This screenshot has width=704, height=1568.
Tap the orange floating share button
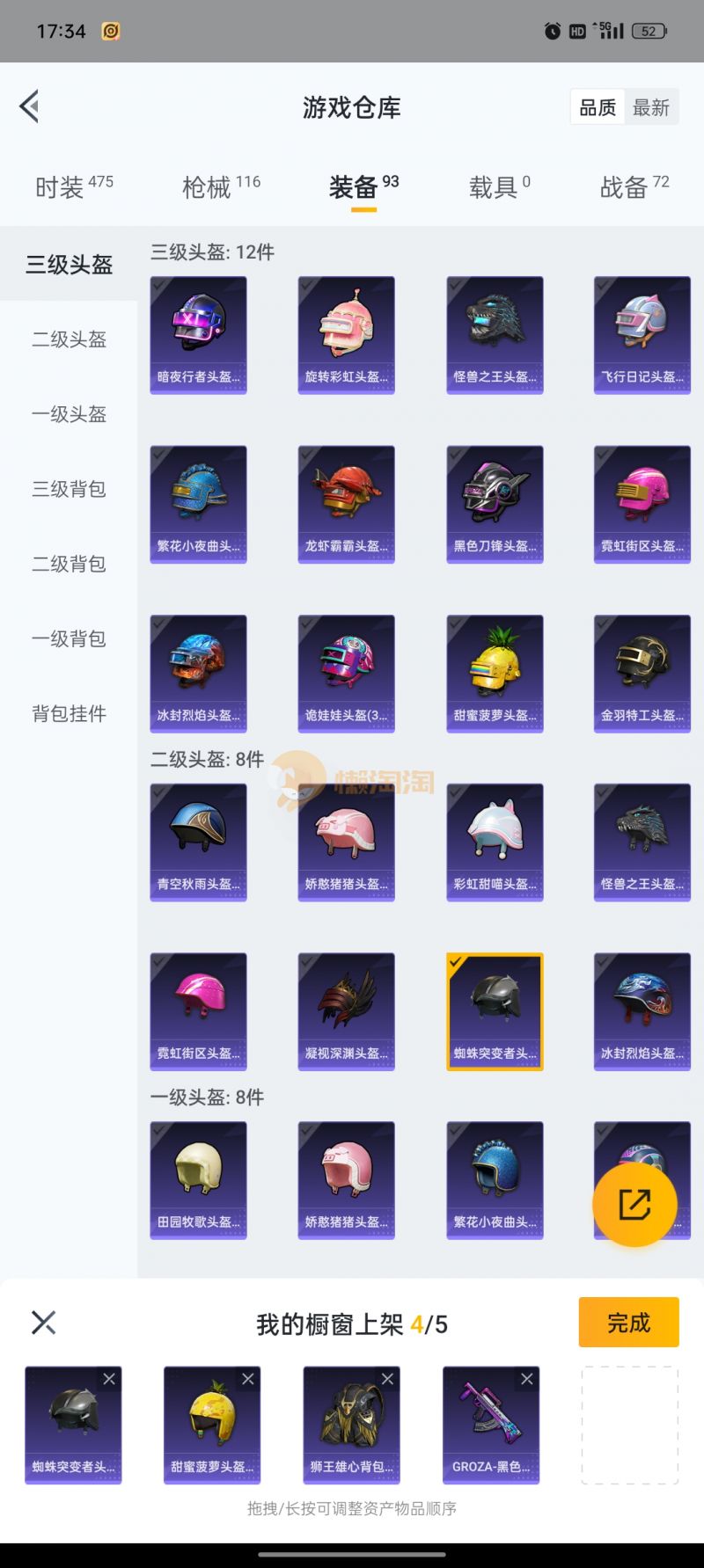[634, 1204]
